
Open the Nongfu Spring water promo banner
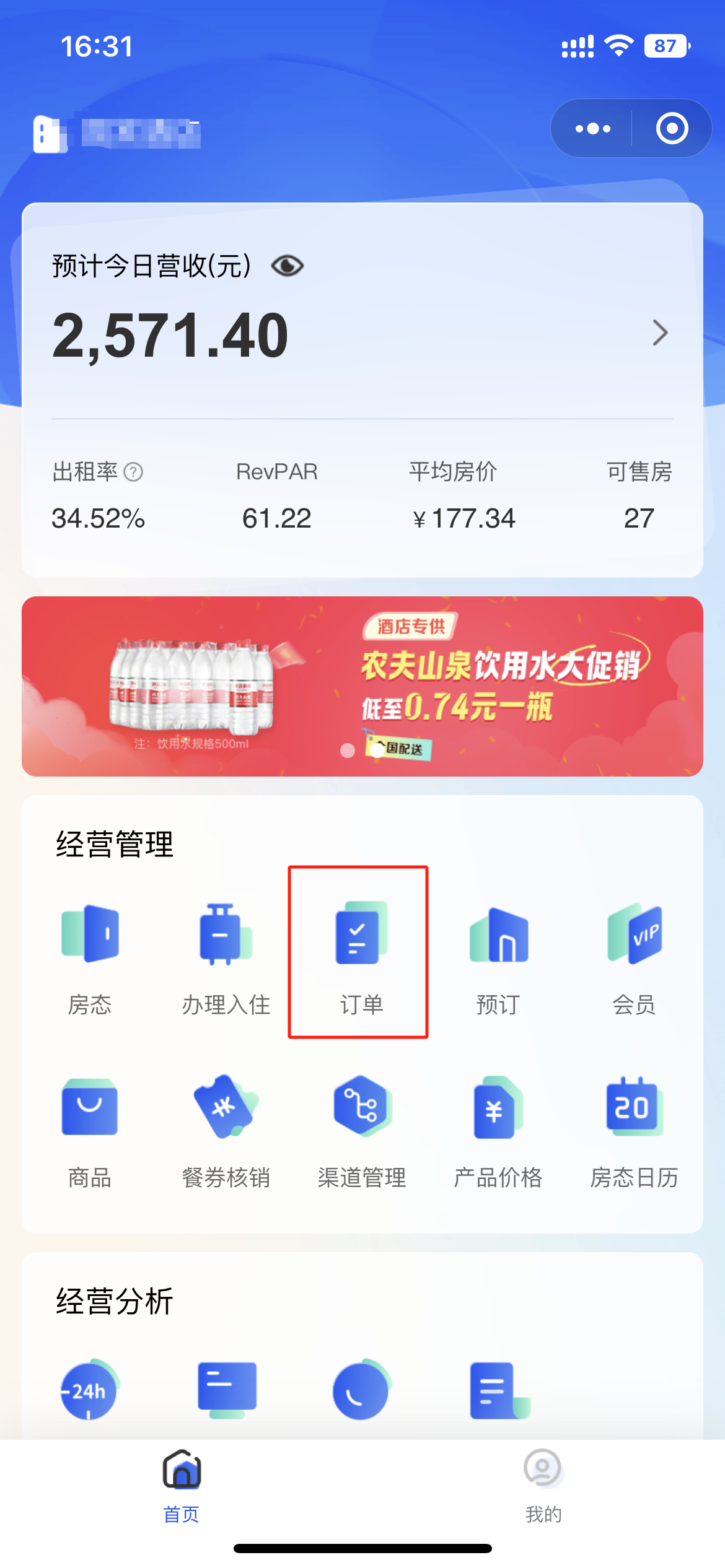coord(362,686)
